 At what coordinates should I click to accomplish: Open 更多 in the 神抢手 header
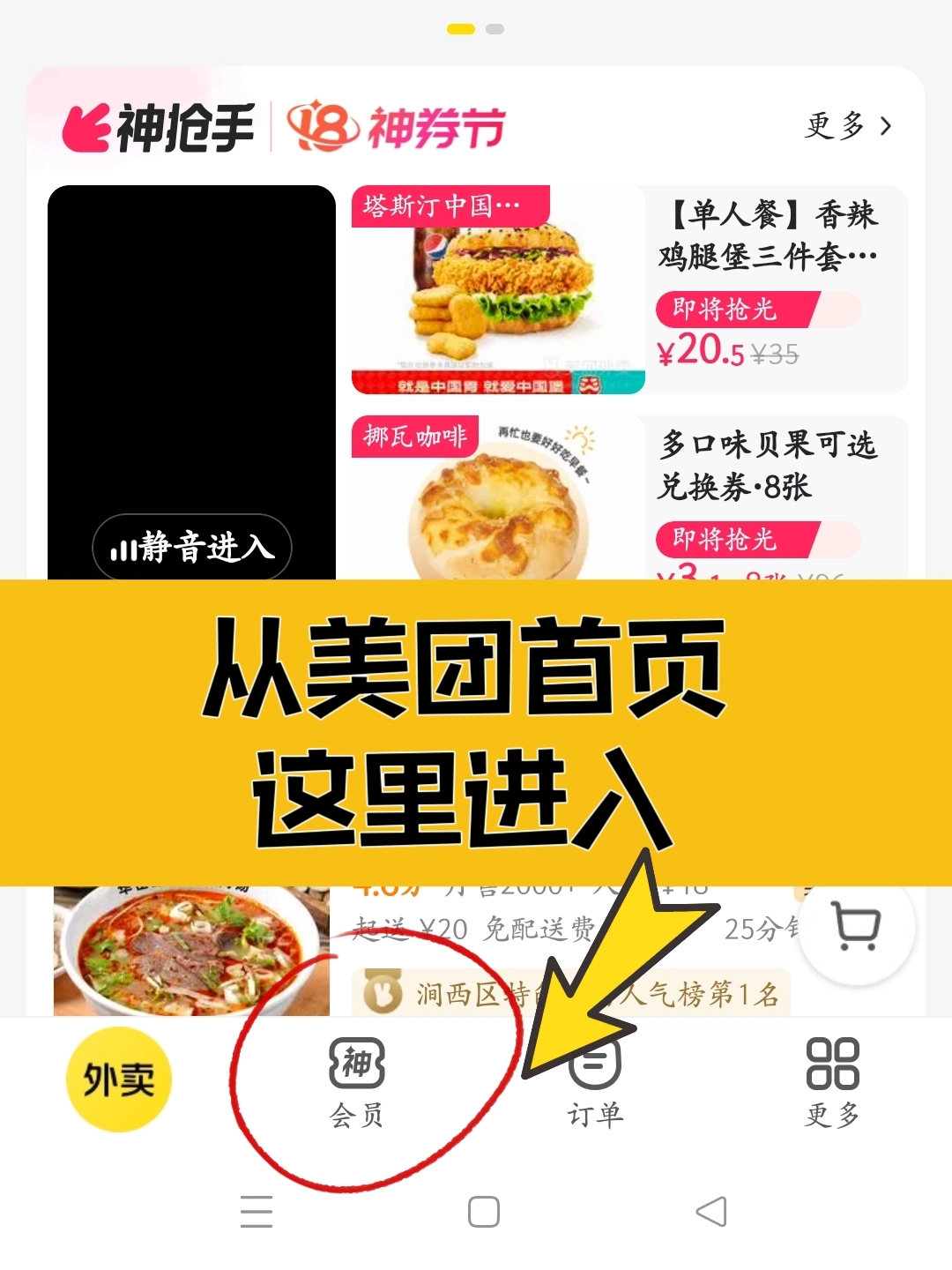pyautogui.click(x=848, y=126)
